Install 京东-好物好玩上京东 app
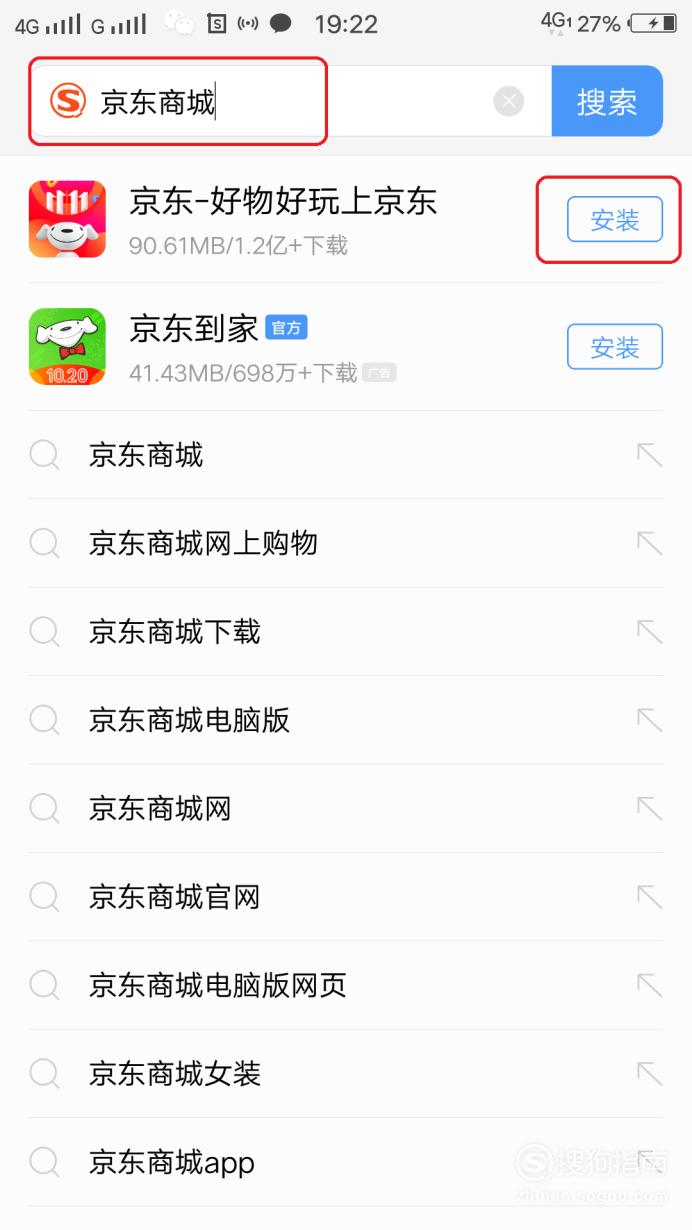Screen dimensions: 692x1230 point(615,220)
